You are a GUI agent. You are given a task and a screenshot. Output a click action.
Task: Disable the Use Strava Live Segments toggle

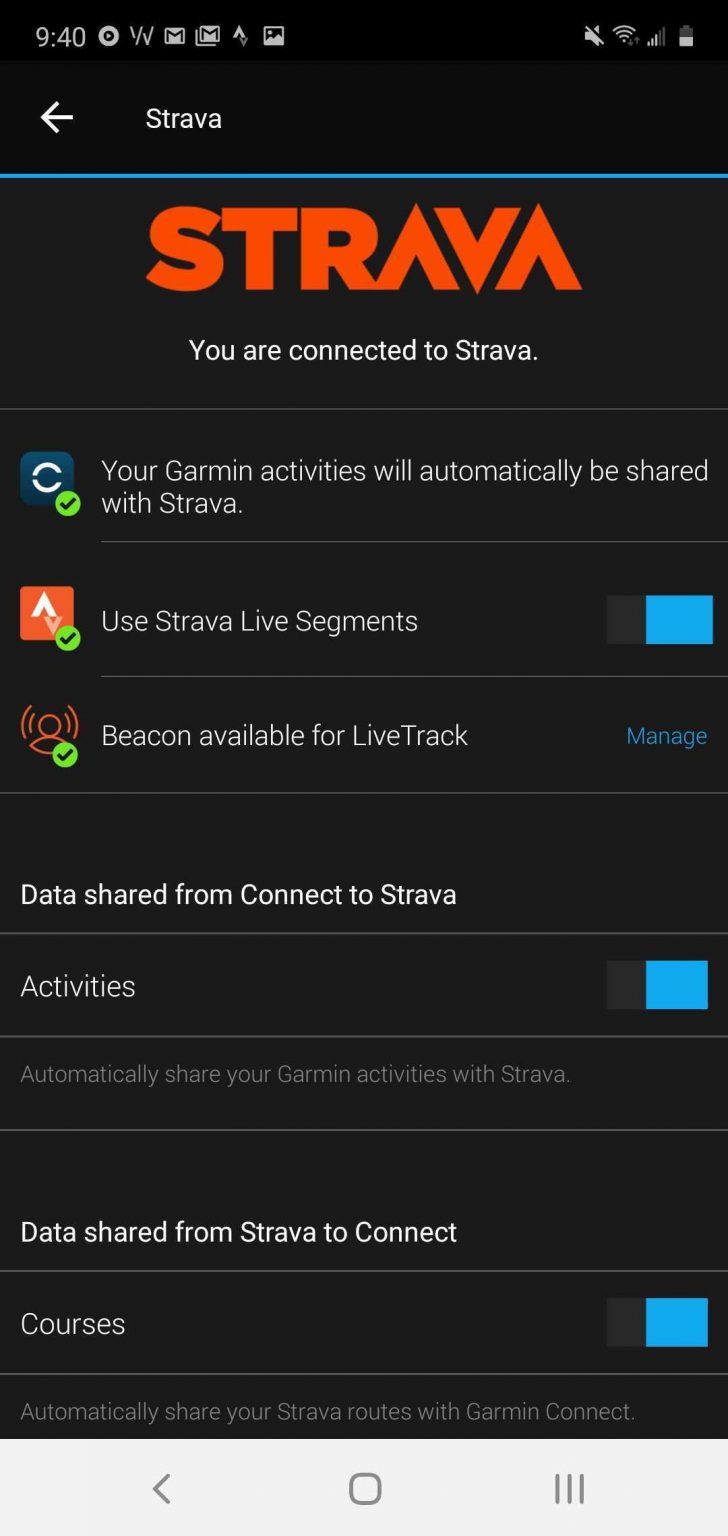[x=659, y=619]
